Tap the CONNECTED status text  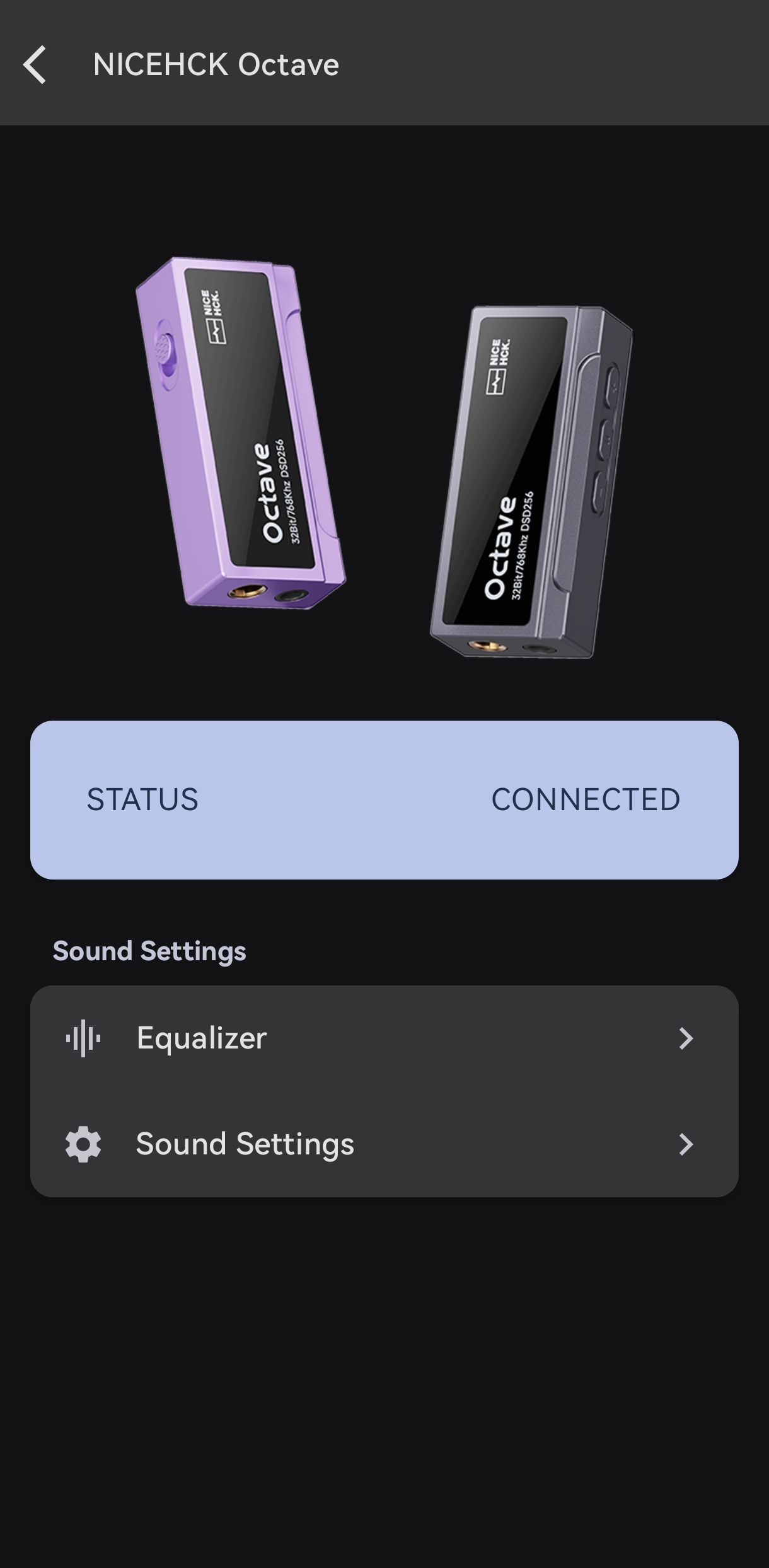click(x=586, y=799)
